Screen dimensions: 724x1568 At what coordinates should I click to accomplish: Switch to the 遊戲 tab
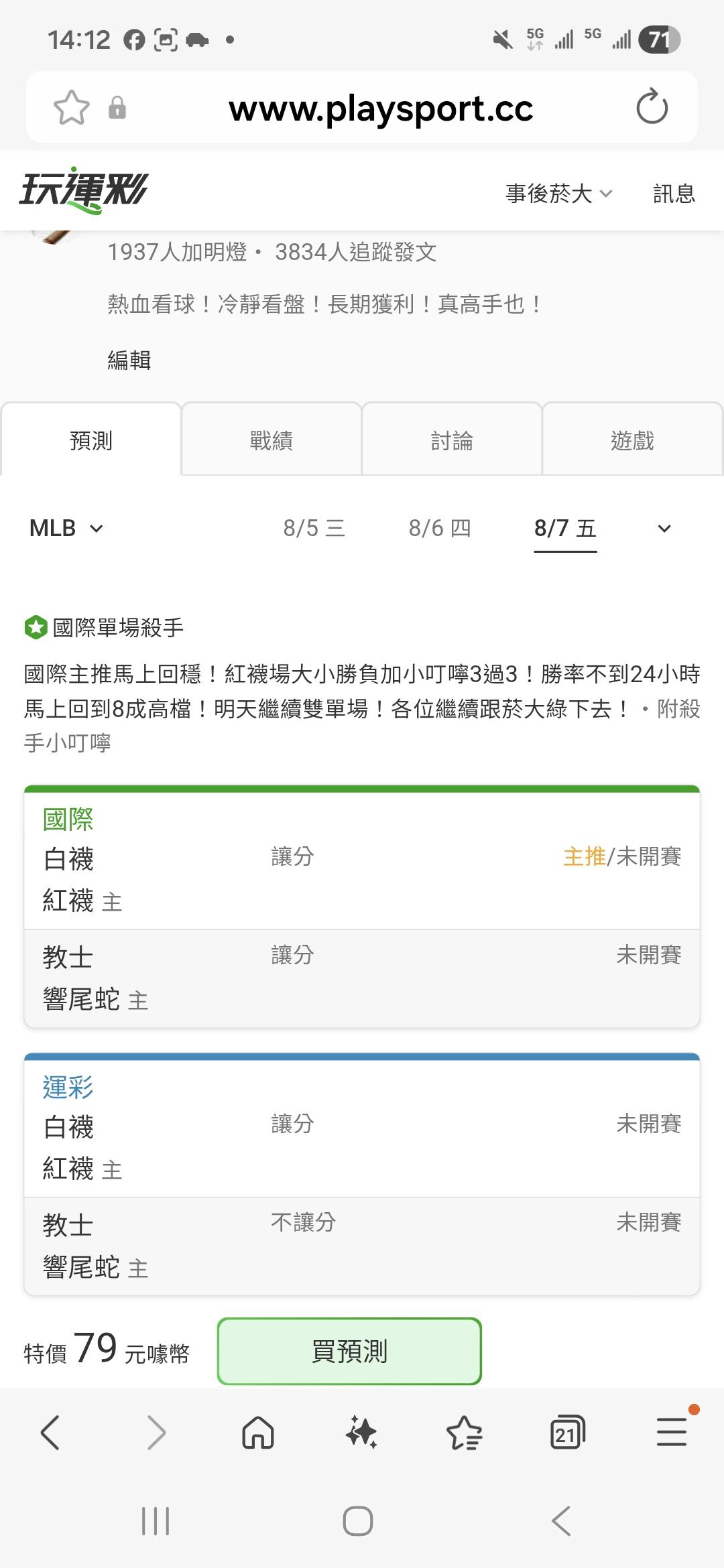tap(632, 440)
